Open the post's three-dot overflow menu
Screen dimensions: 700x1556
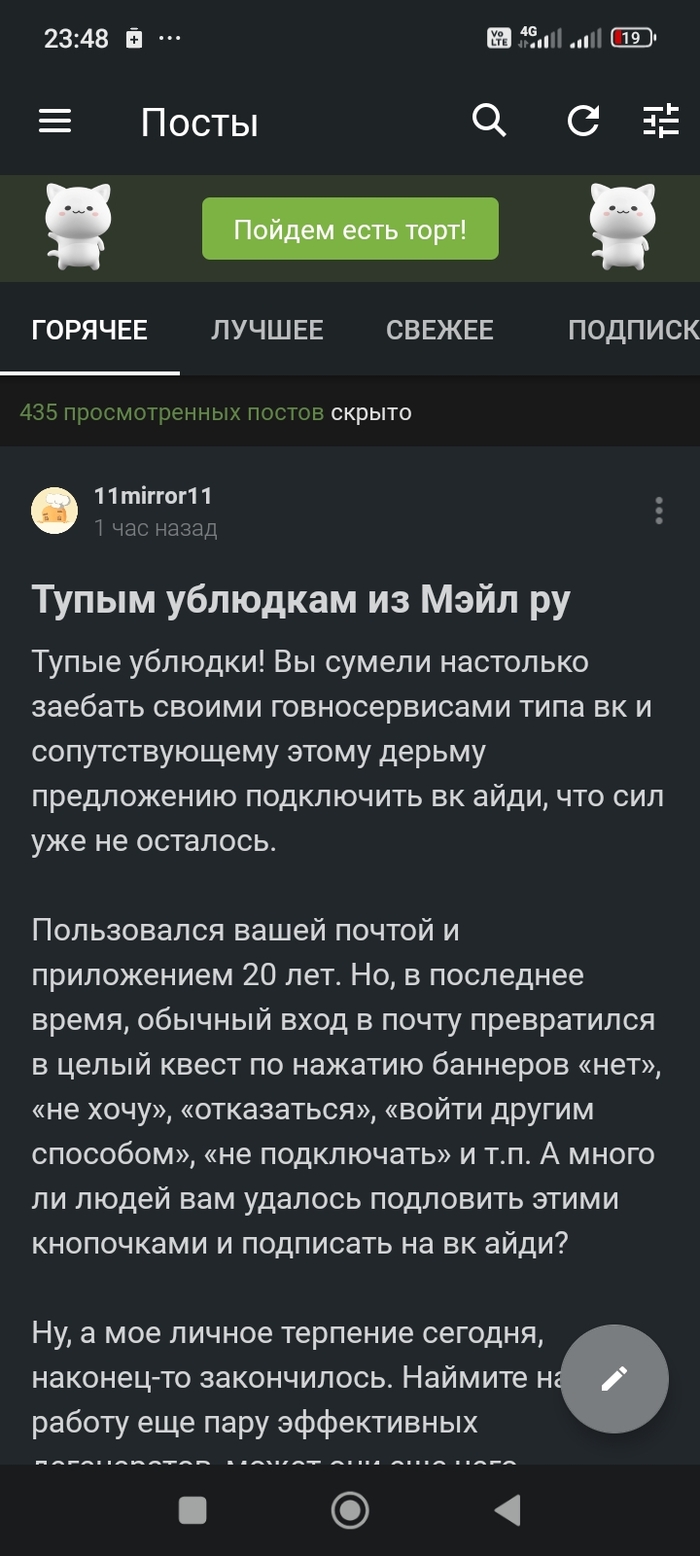(658, 510)
